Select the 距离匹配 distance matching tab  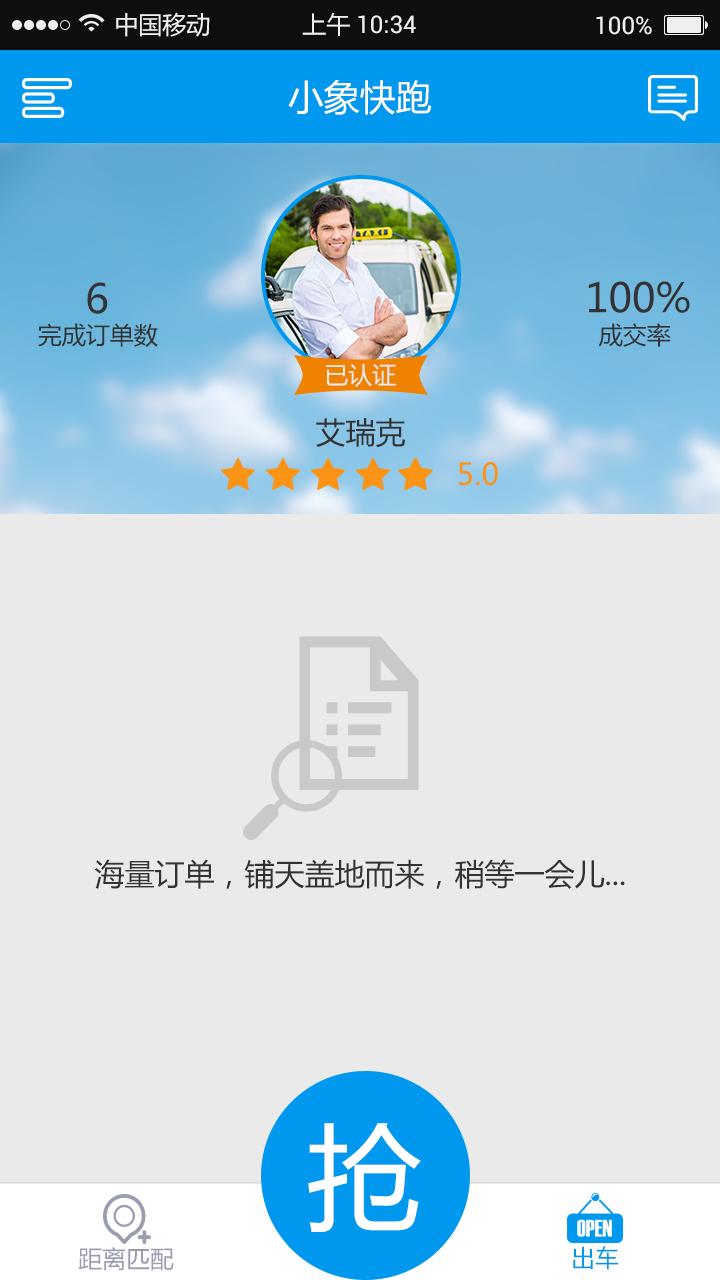126,1233
